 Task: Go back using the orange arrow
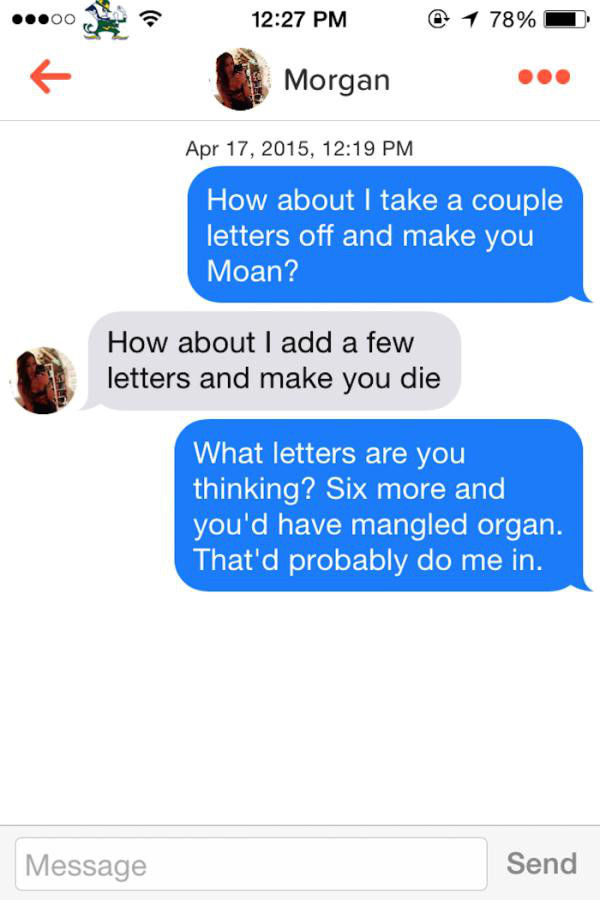coord(50,78)
